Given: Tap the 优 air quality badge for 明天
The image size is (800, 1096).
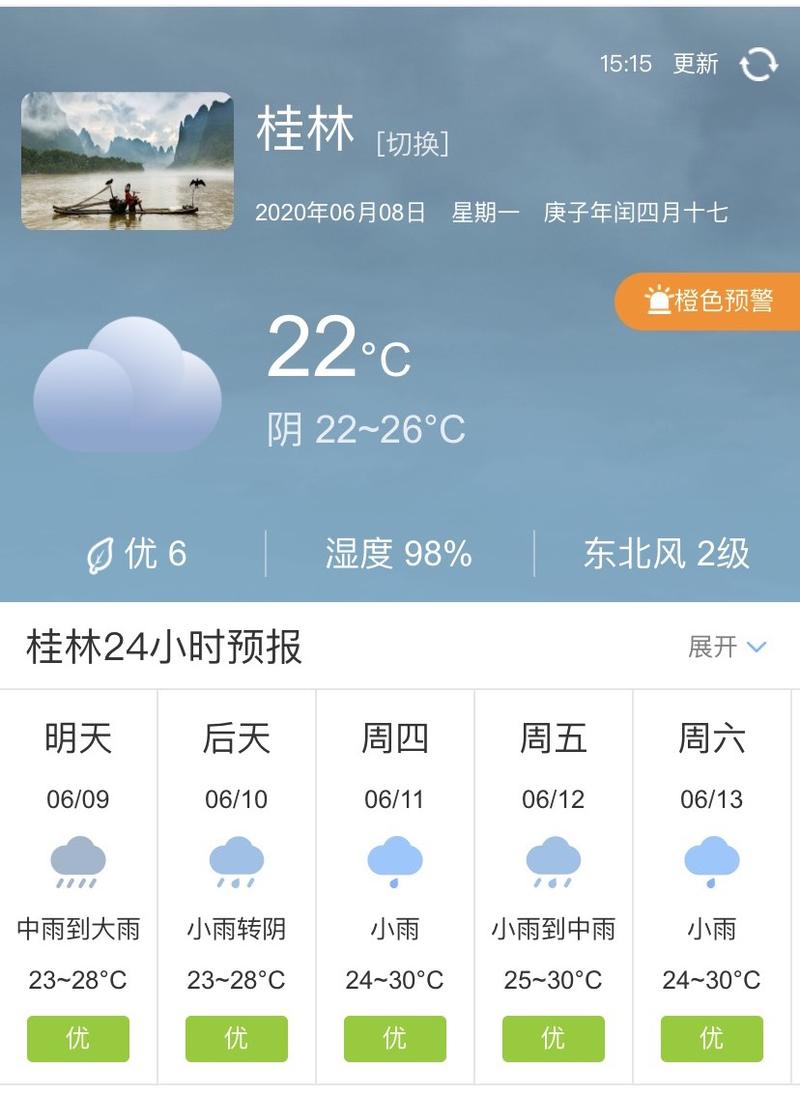Looking at the screenshot, I should coord(79,1039).
